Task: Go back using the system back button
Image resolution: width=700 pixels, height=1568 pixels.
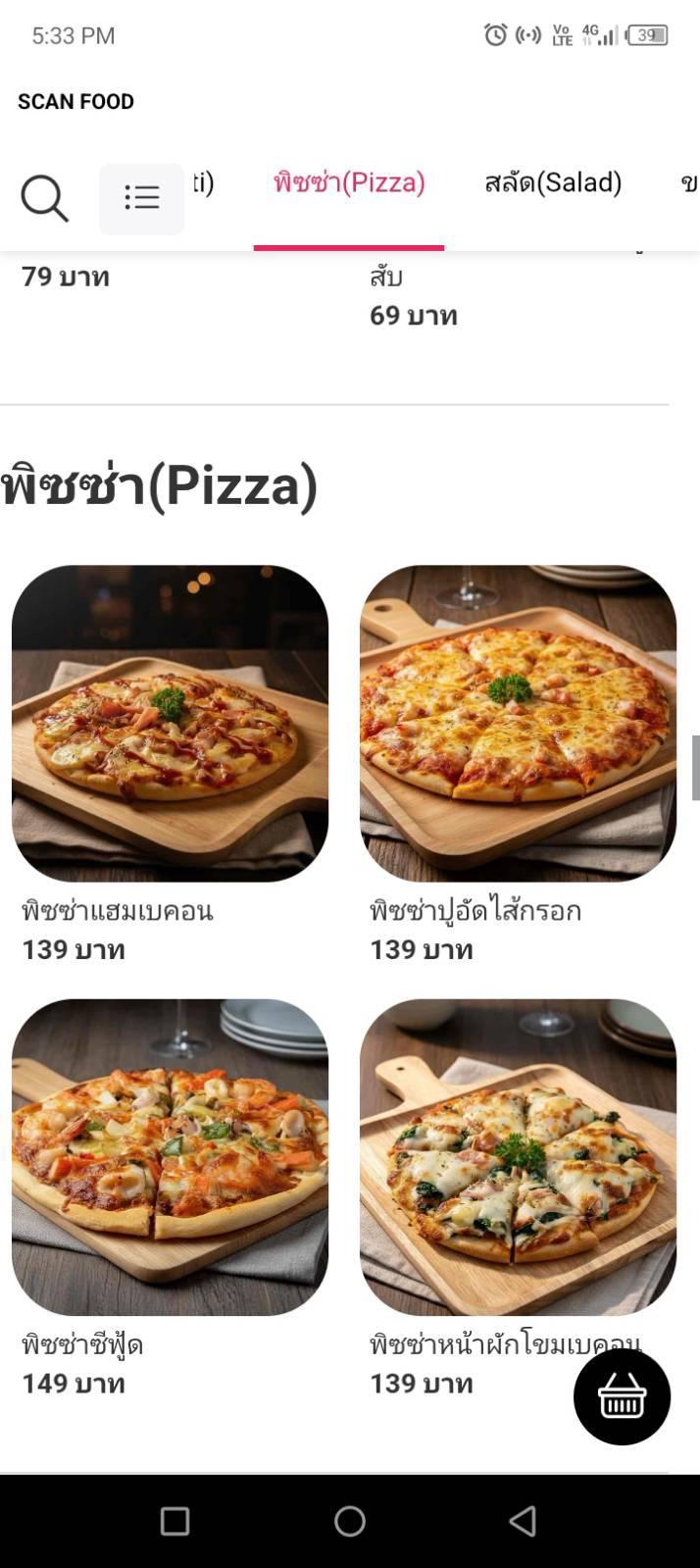Action: click(524, 1521)
